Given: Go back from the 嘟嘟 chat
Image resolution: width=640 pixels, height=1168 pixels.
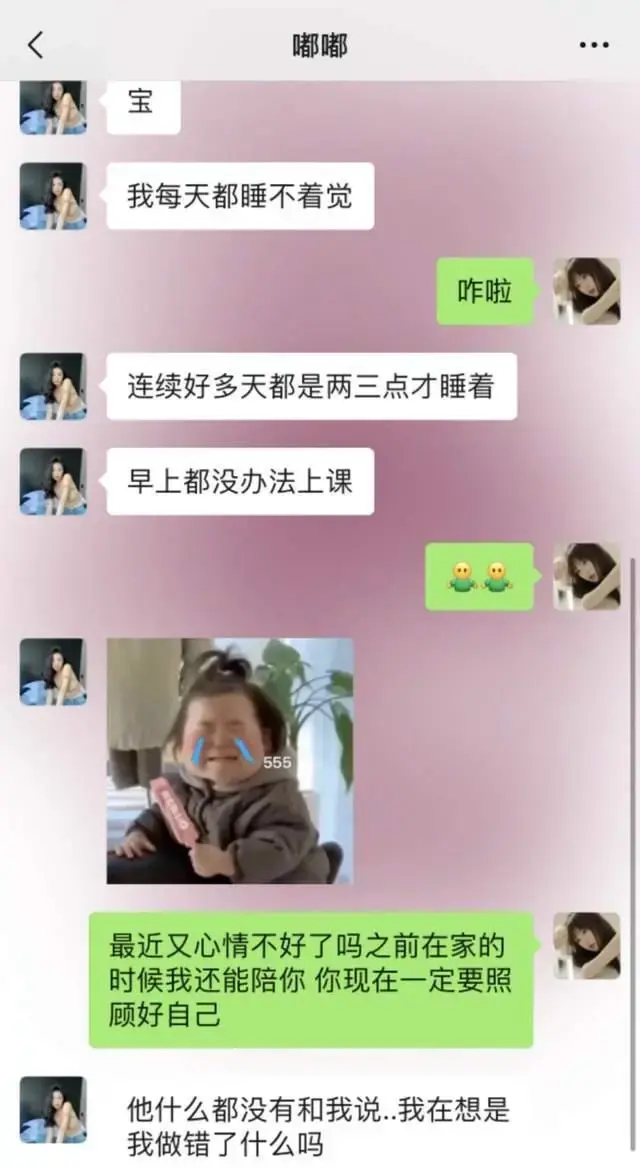Looking at the screenshot, I should (x=36, y=45).
